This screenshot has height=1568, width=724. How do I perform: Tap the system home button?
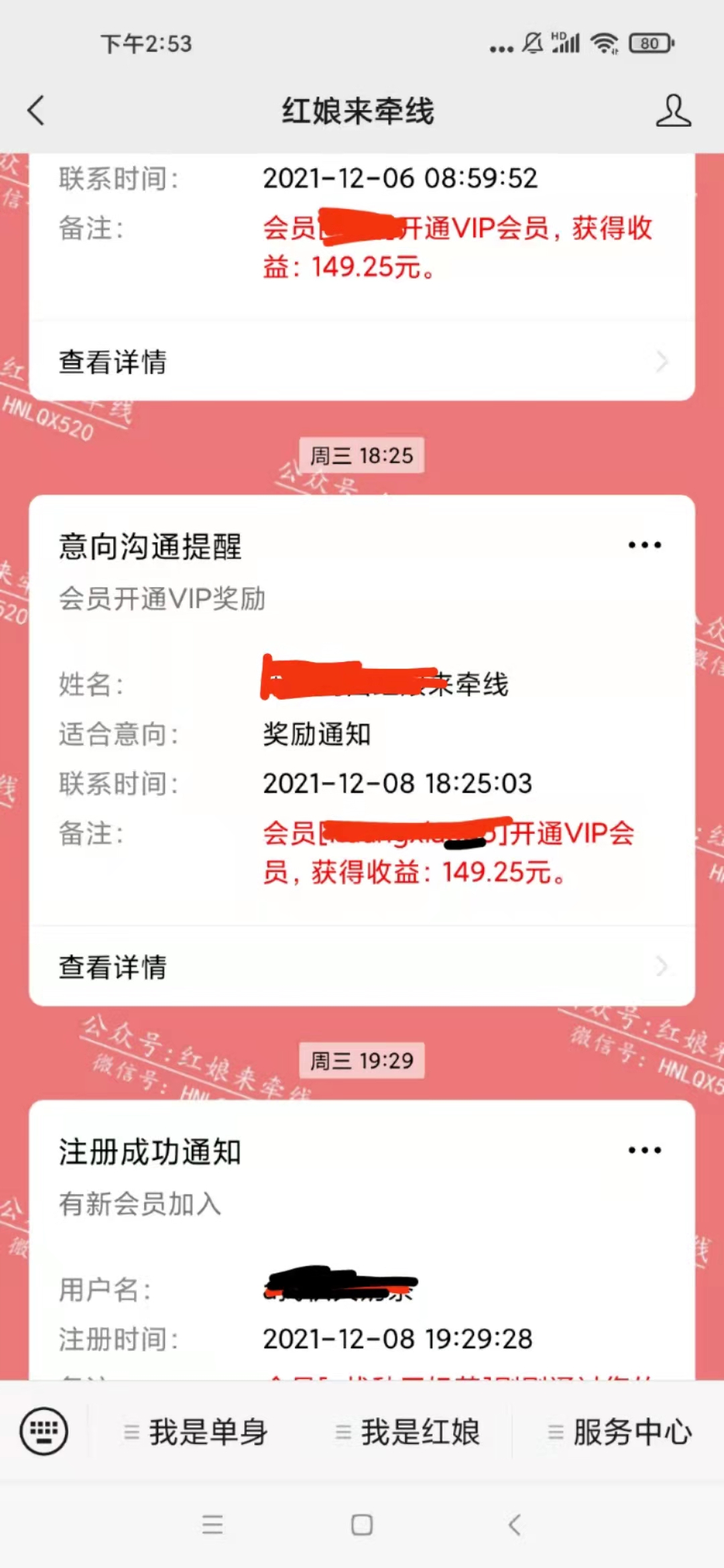pyautogui.click(x=362, y=1525)
